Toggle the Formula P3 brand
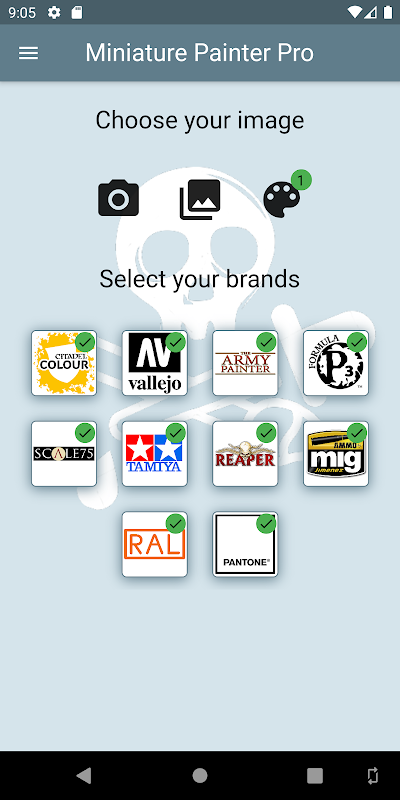 point(336,363)
